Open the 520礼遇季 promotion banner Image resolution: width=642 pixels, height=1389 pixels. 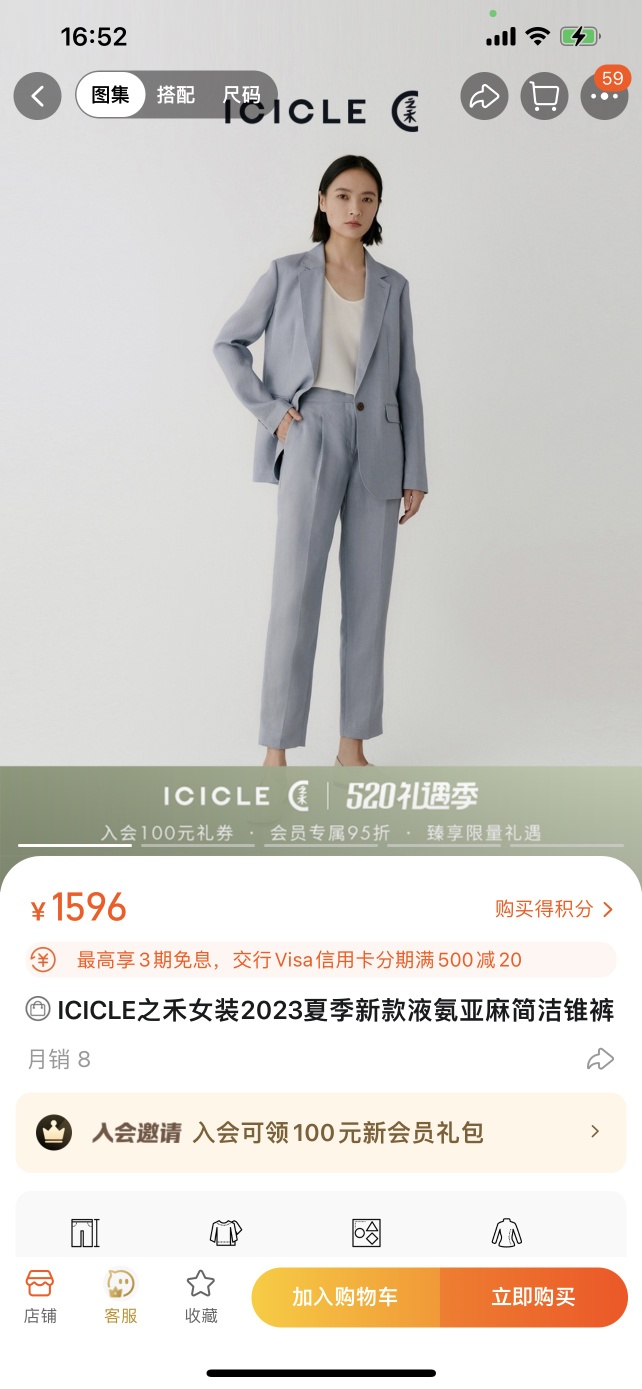coord(320,808)
